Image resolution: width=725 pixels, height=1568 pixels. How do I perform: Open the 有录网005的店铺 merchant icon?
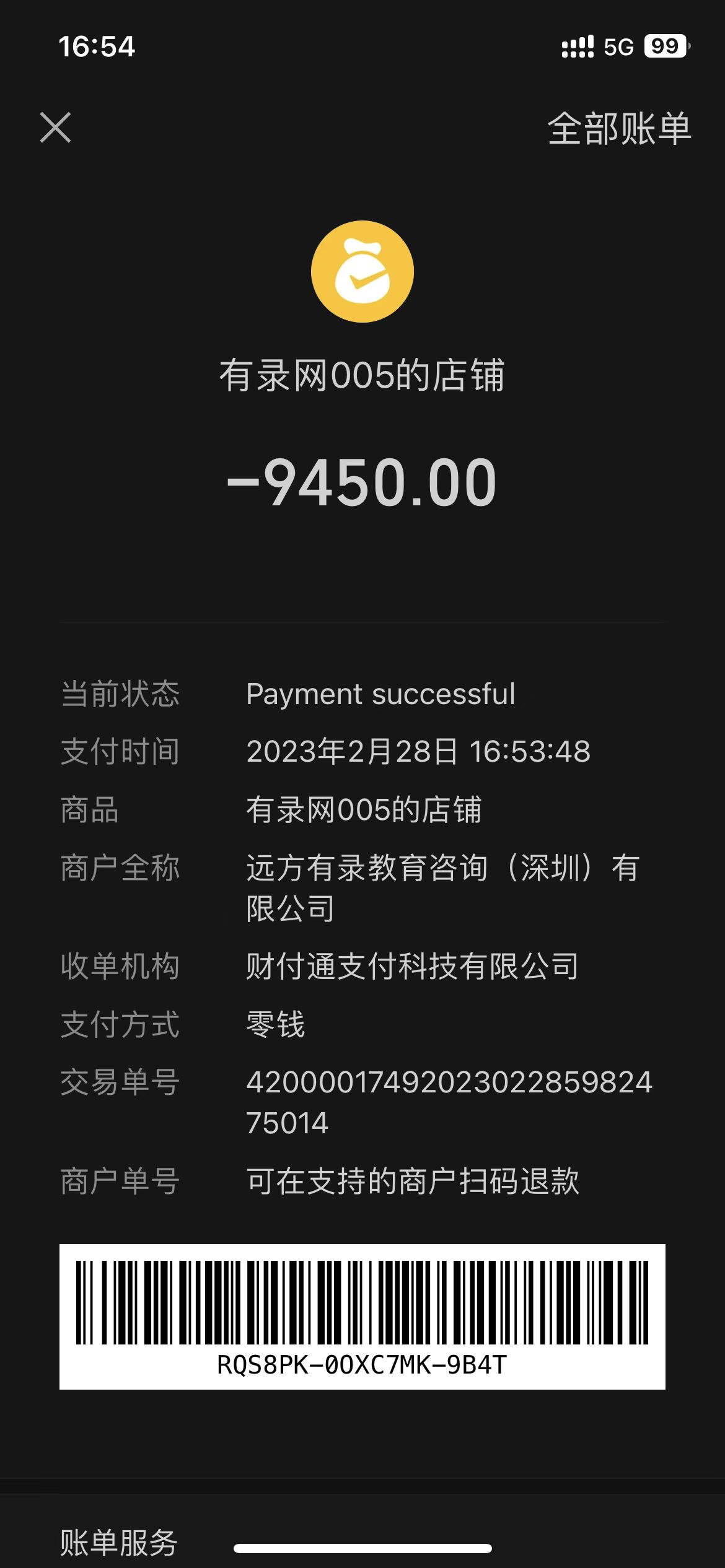[362, 271]
